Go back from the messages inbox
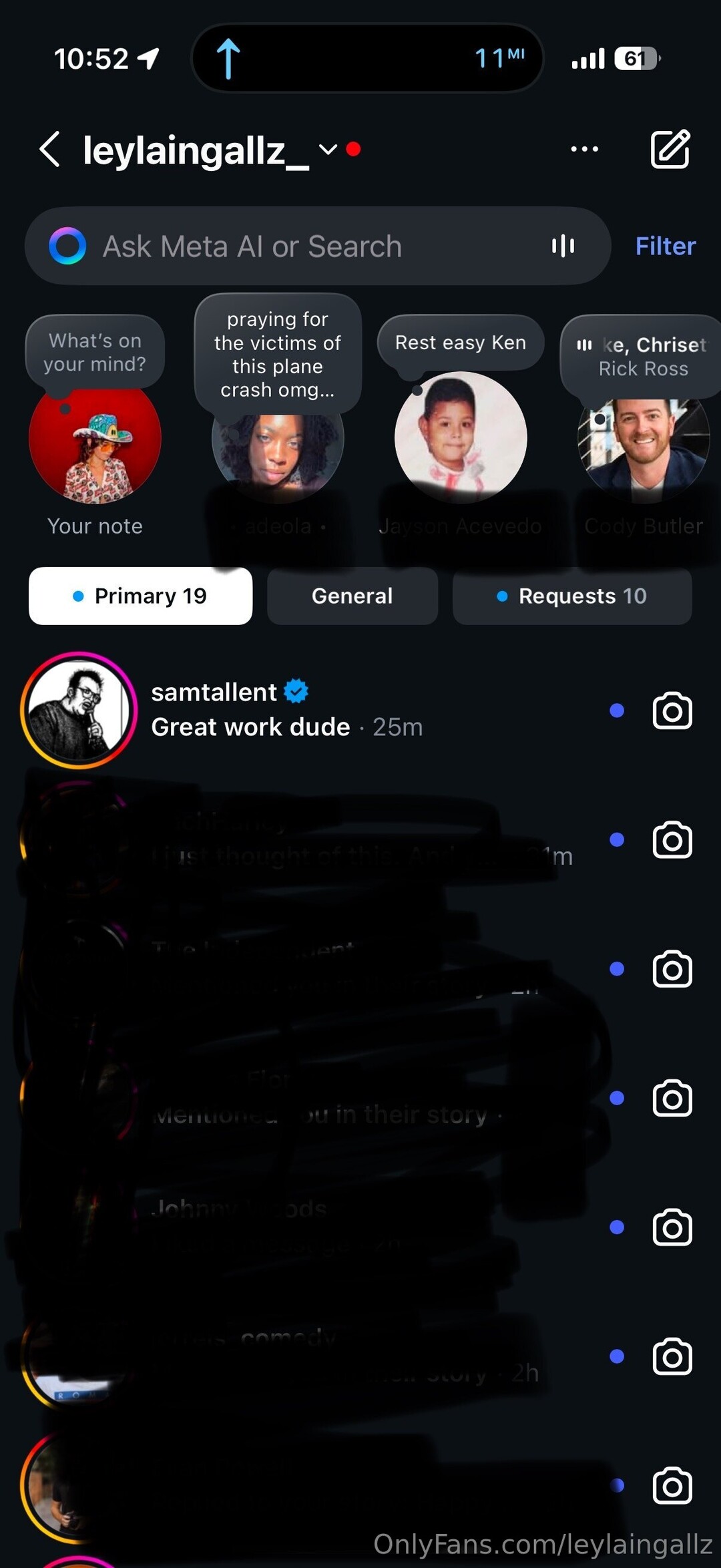The image size is (721, 1568). pyautogui.click(x=50, y=149)
